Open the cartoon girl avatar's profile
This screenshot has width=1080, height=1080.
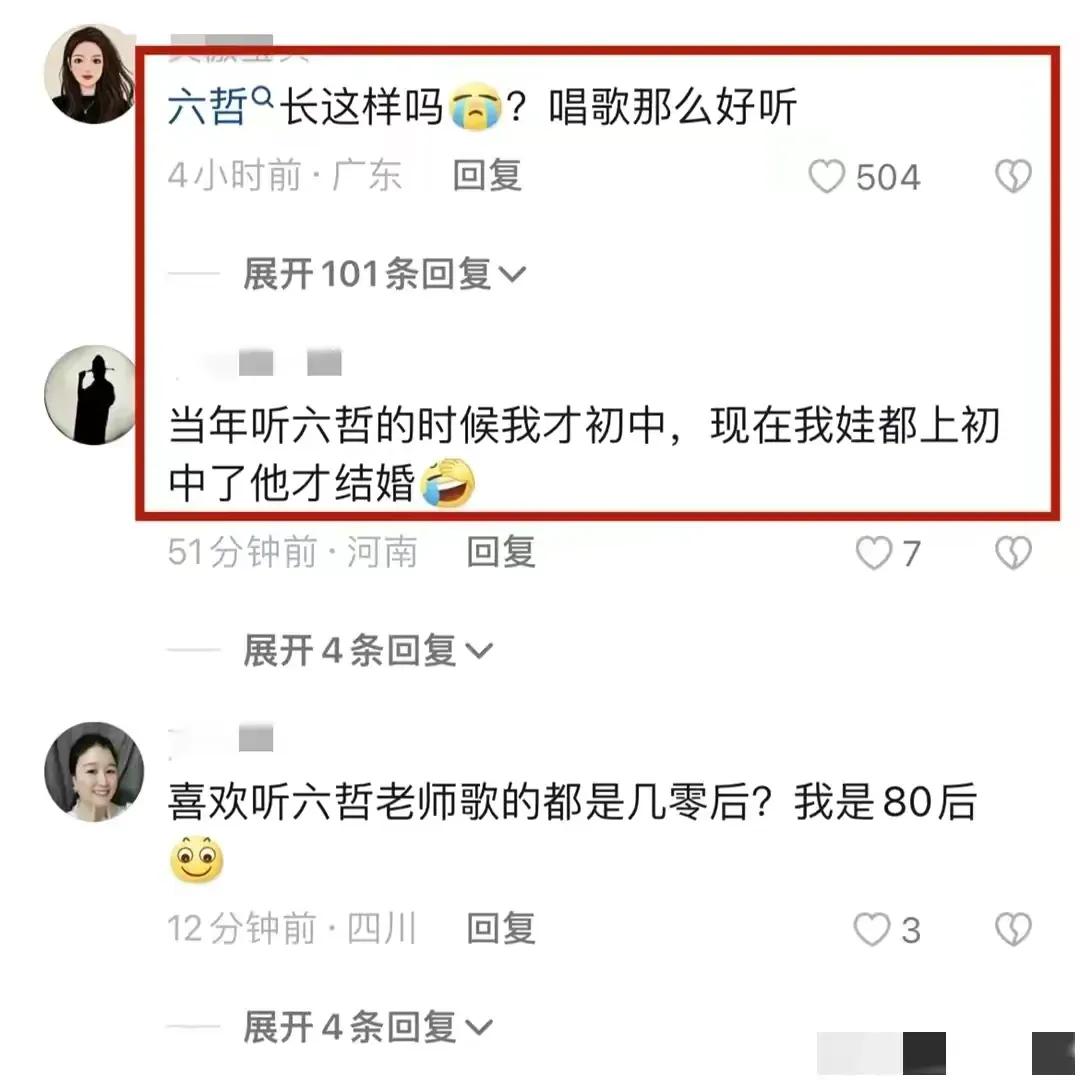coord(93,74)
